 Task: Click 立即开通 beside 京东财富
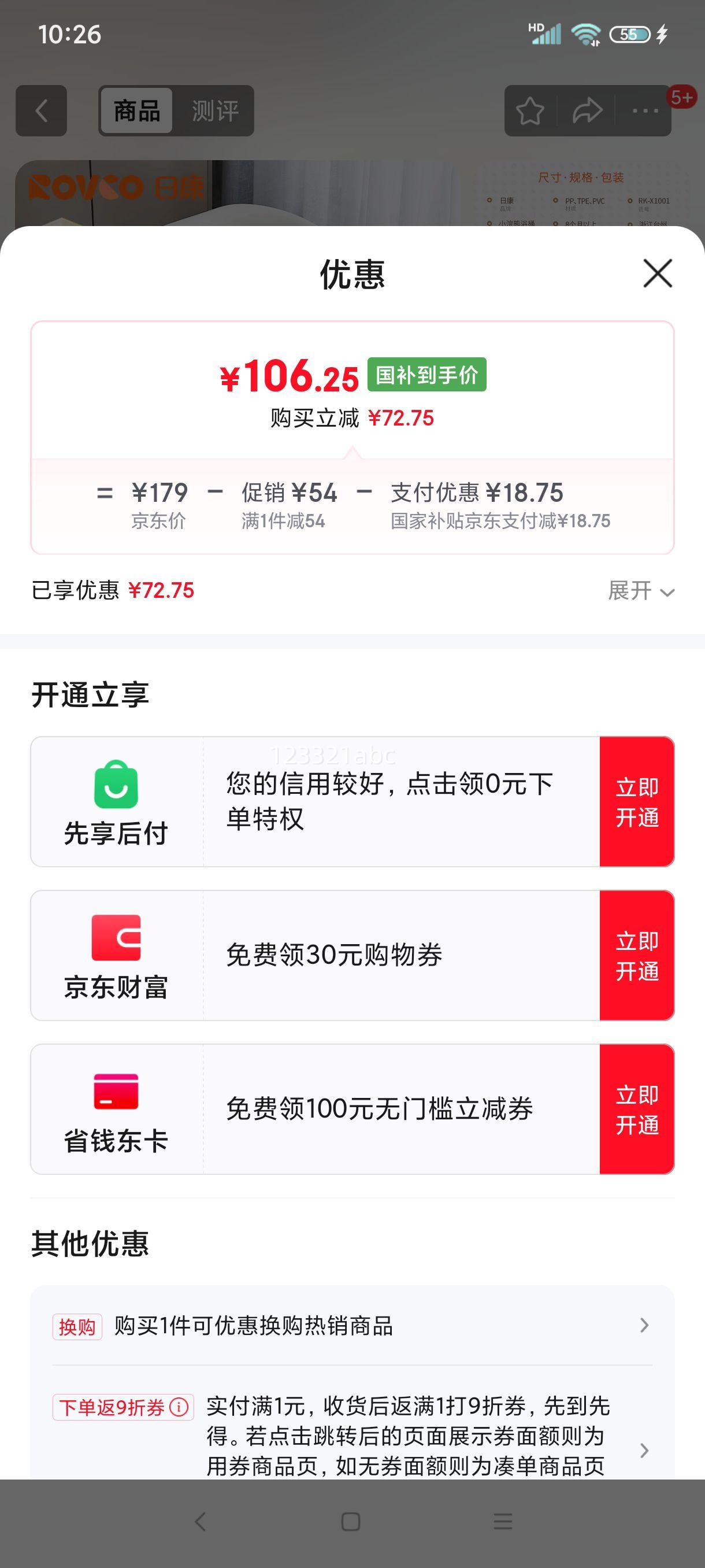(636, 955)
